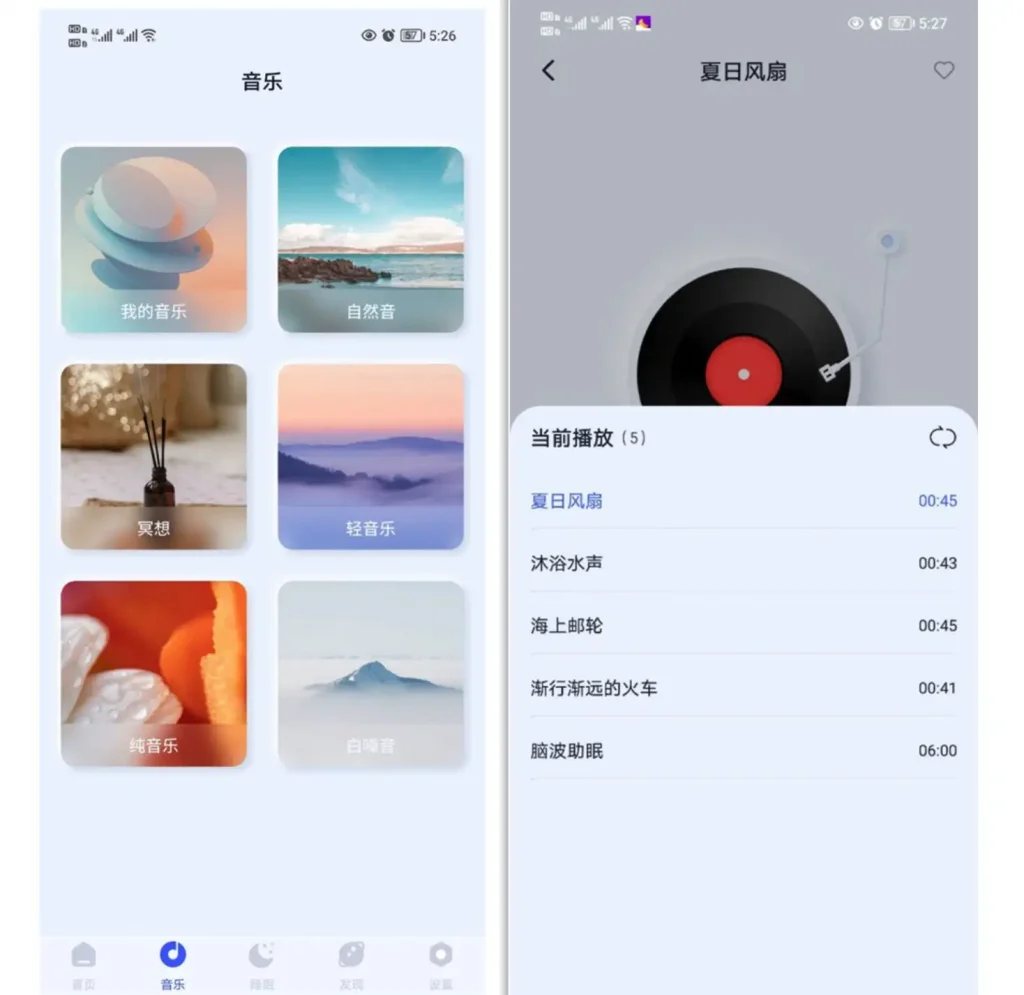Open the 轻音乐 light music tile
1024x995 pixels.
(x=370, y=456)
